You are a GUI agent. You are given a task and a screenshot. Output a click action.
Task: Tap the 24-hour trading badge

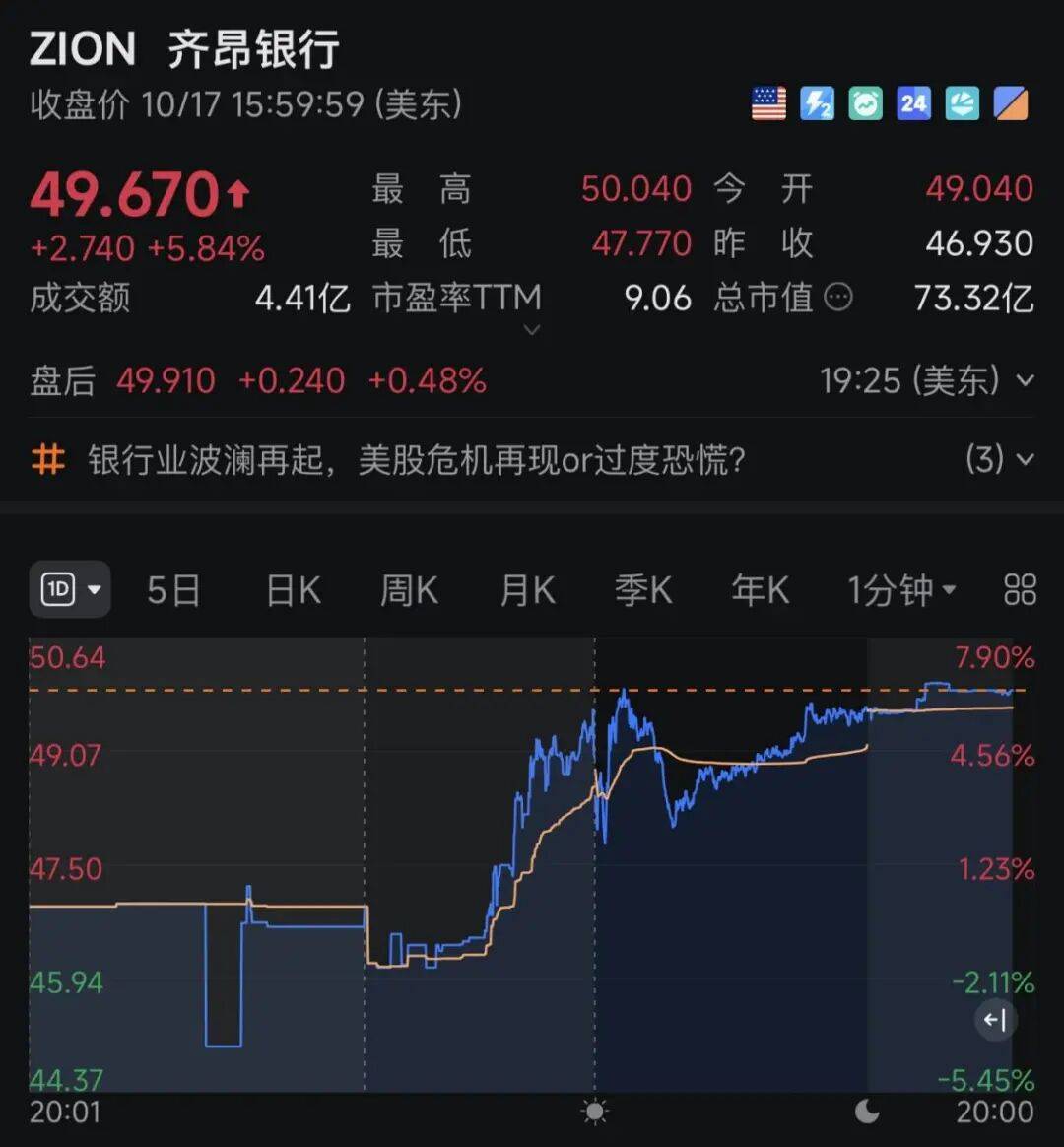pos(913,102)
